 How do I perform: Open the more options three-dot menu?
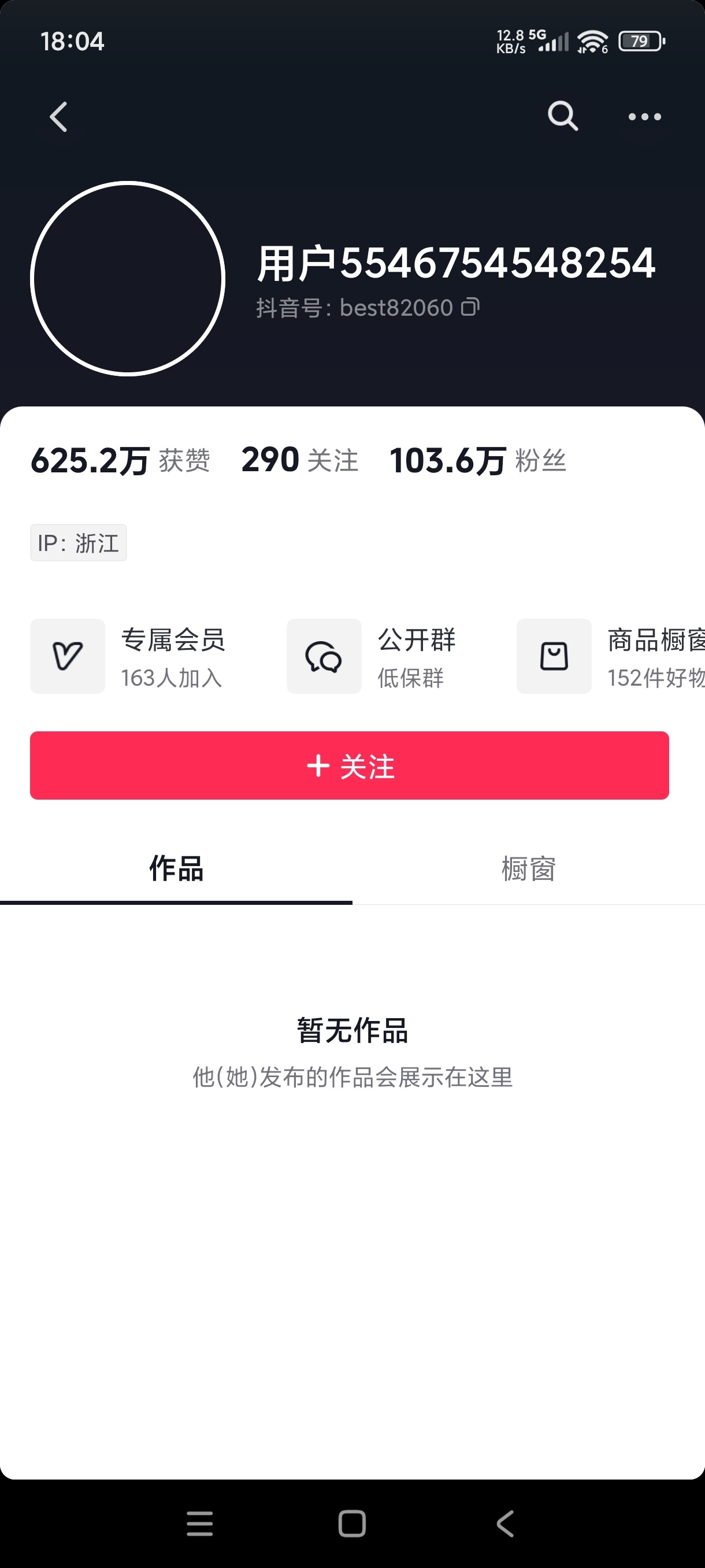(x=645, y=117)
